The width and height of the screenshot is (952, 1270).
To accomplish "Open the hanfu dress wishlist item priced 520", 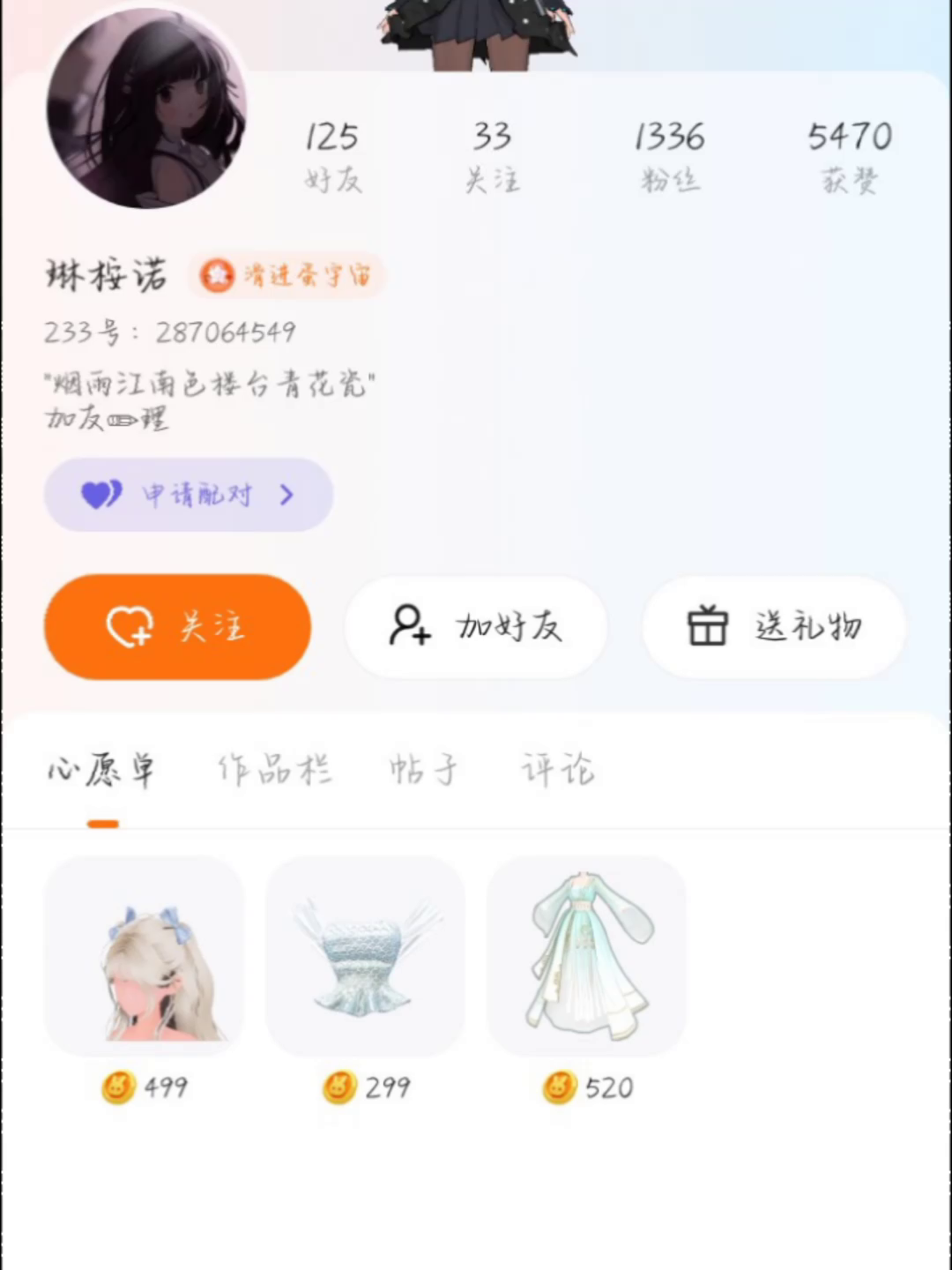I will pos(586,957).
